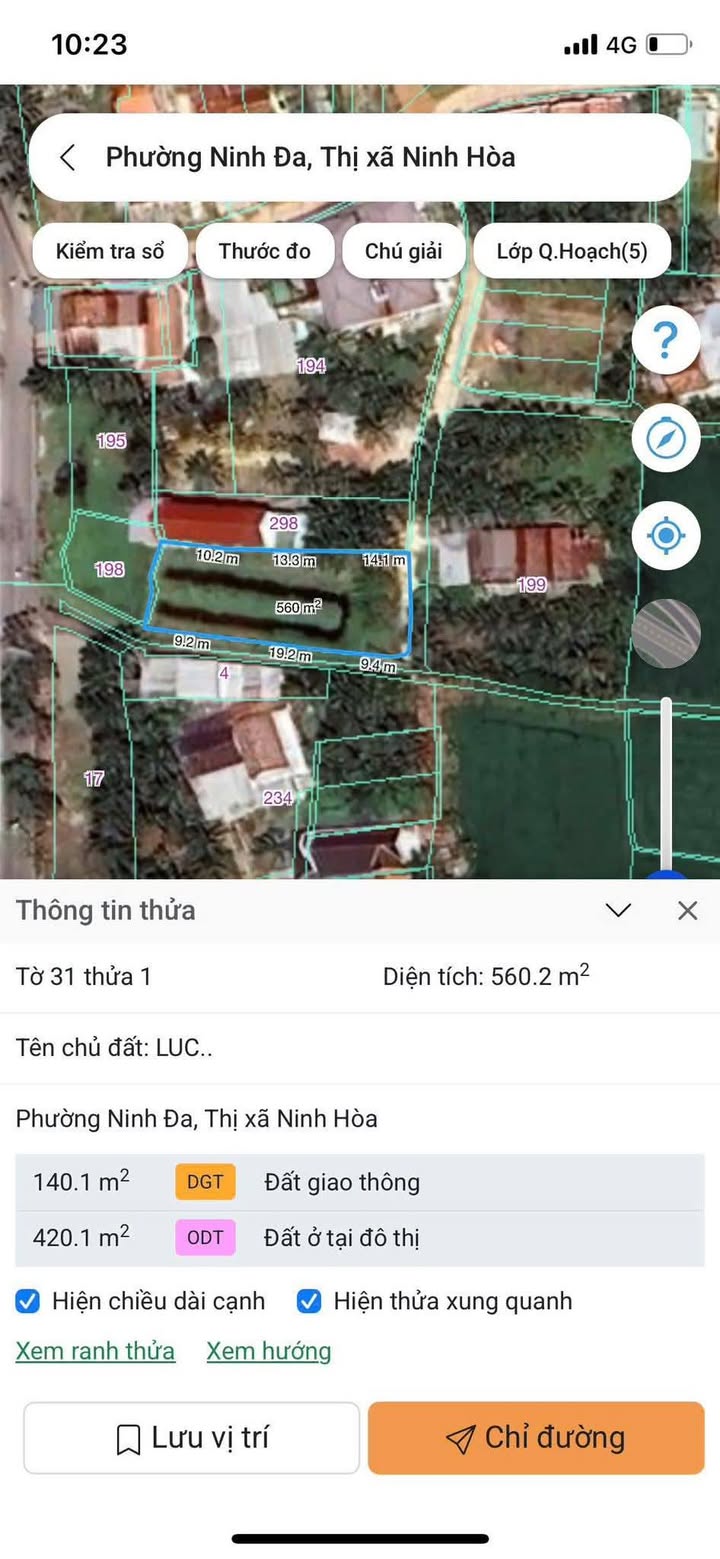Open the Xem hướng link
Image resolution: width=720 pixels, height=1559 pixels.
tap(268, 1351)
